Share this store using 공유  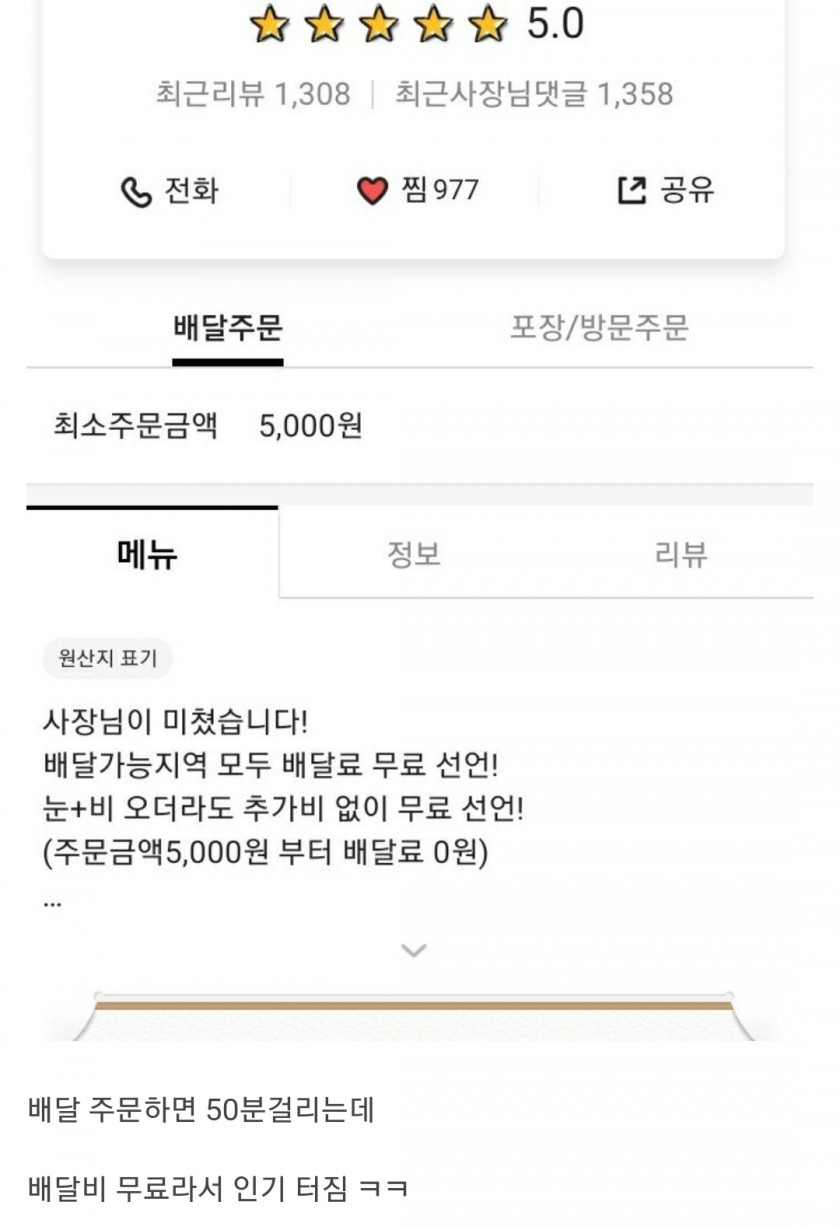tap(666, 190)
